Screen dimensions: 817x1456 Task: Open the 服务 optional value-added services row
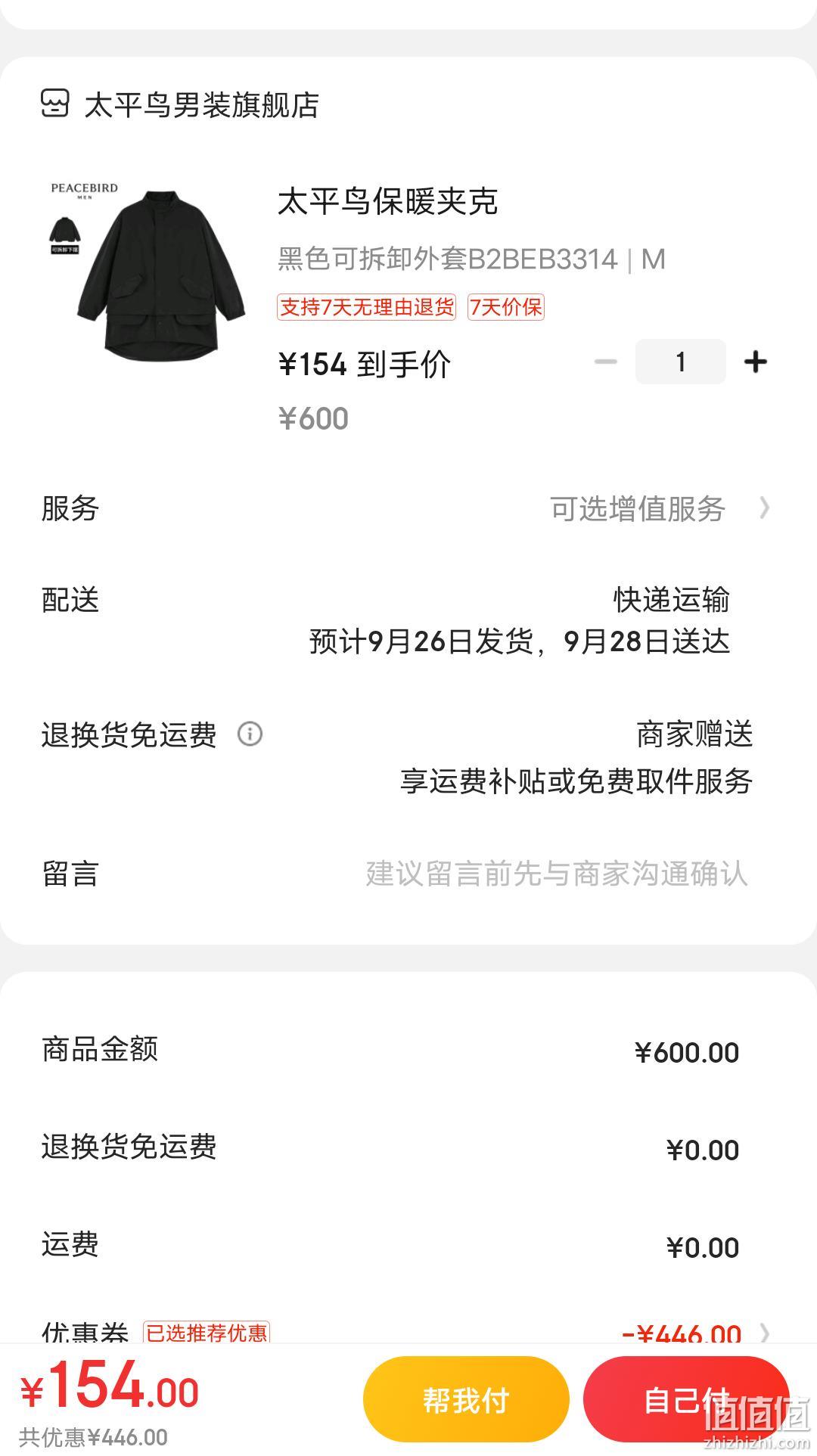coord(408,508)
